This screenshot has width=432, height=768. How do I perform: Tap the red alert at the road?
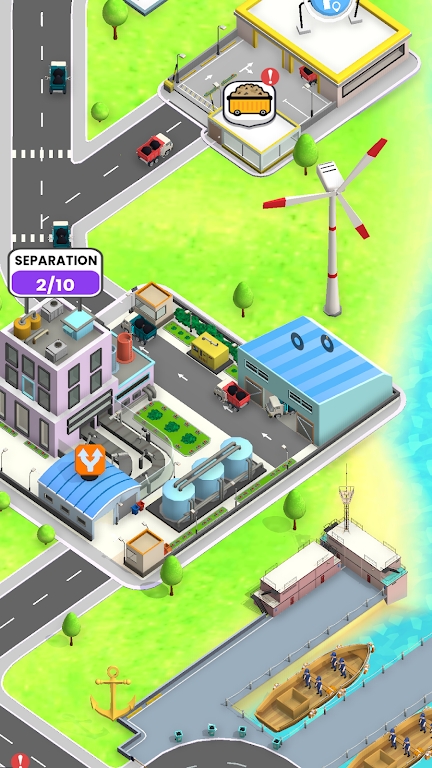tap(20, 761)
